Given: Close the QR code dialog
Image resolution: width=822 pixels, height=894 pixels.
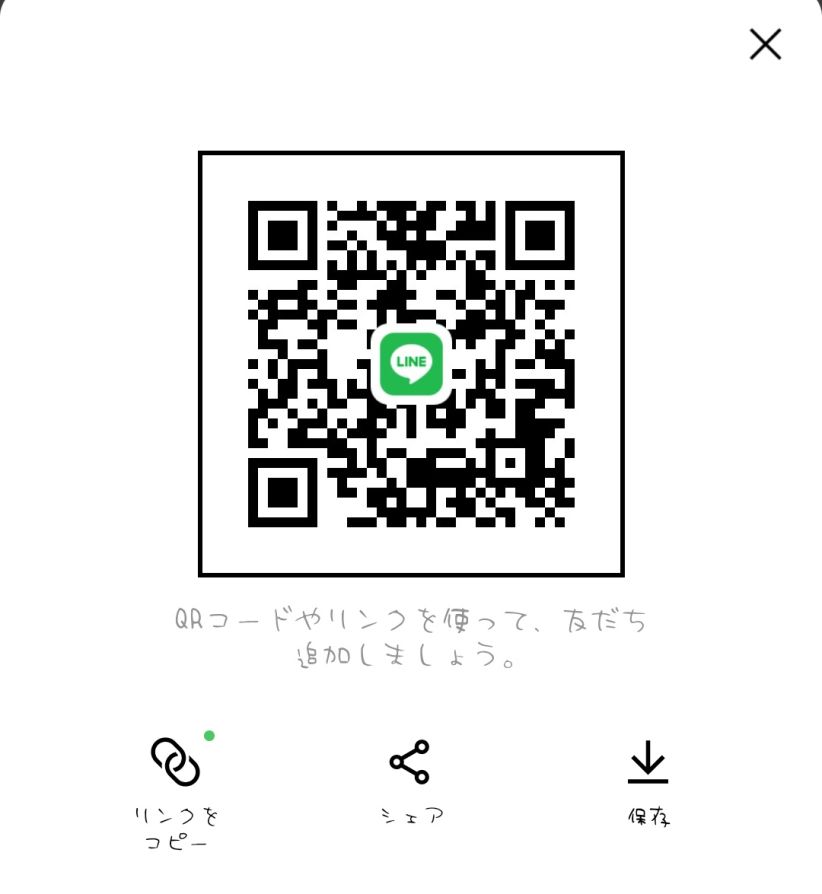Looking at the screenshot, I should coord(765,44).
